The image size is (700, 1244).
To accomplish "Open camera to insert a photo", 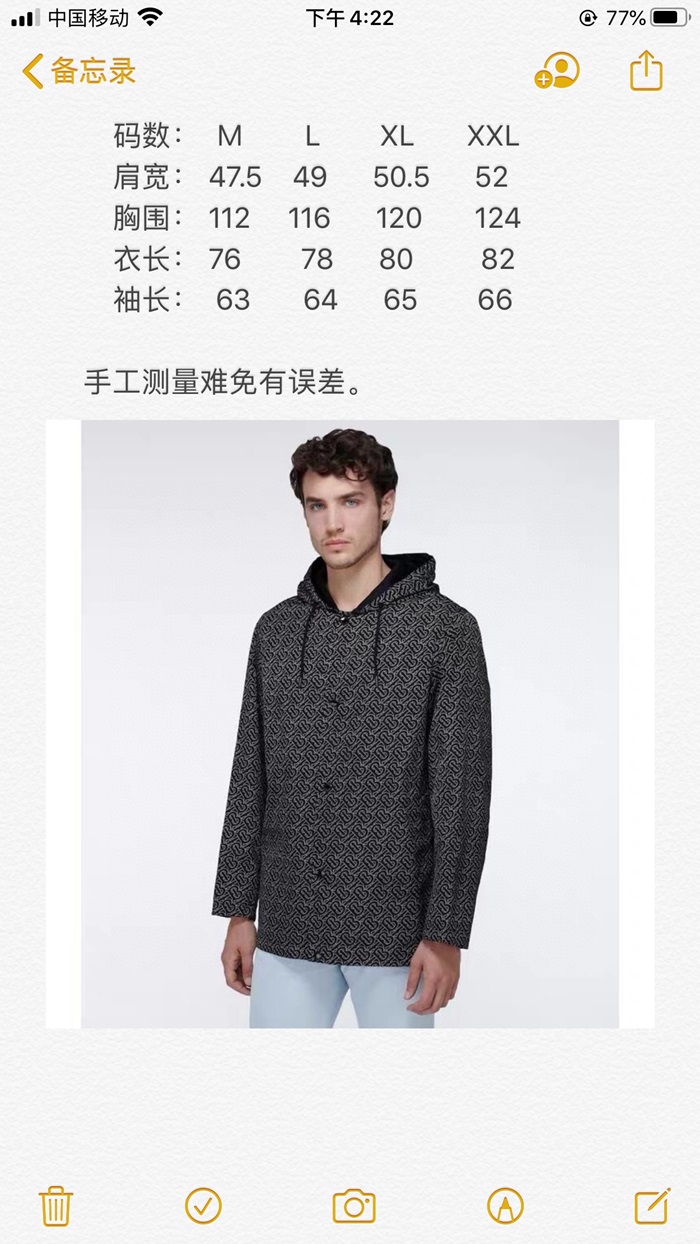I will (353, 1206).
